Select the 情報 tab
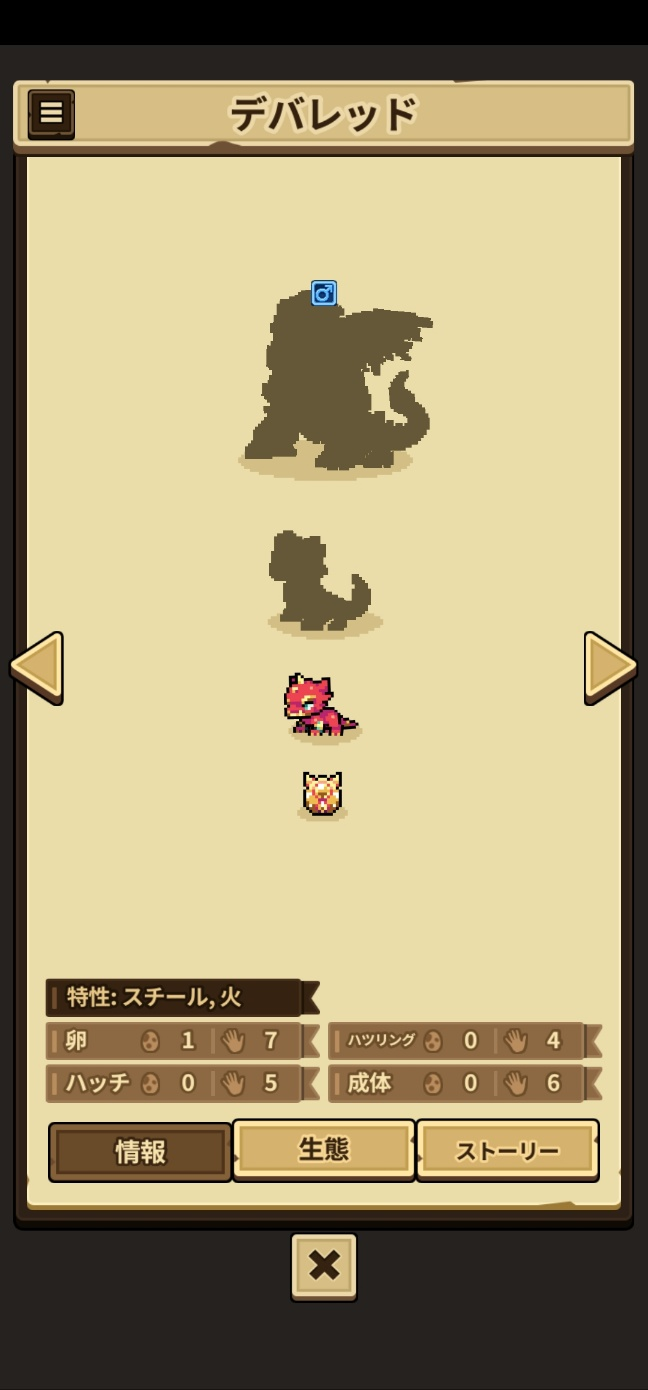This screenshot has height=1390, width=648. point(140,1152)
